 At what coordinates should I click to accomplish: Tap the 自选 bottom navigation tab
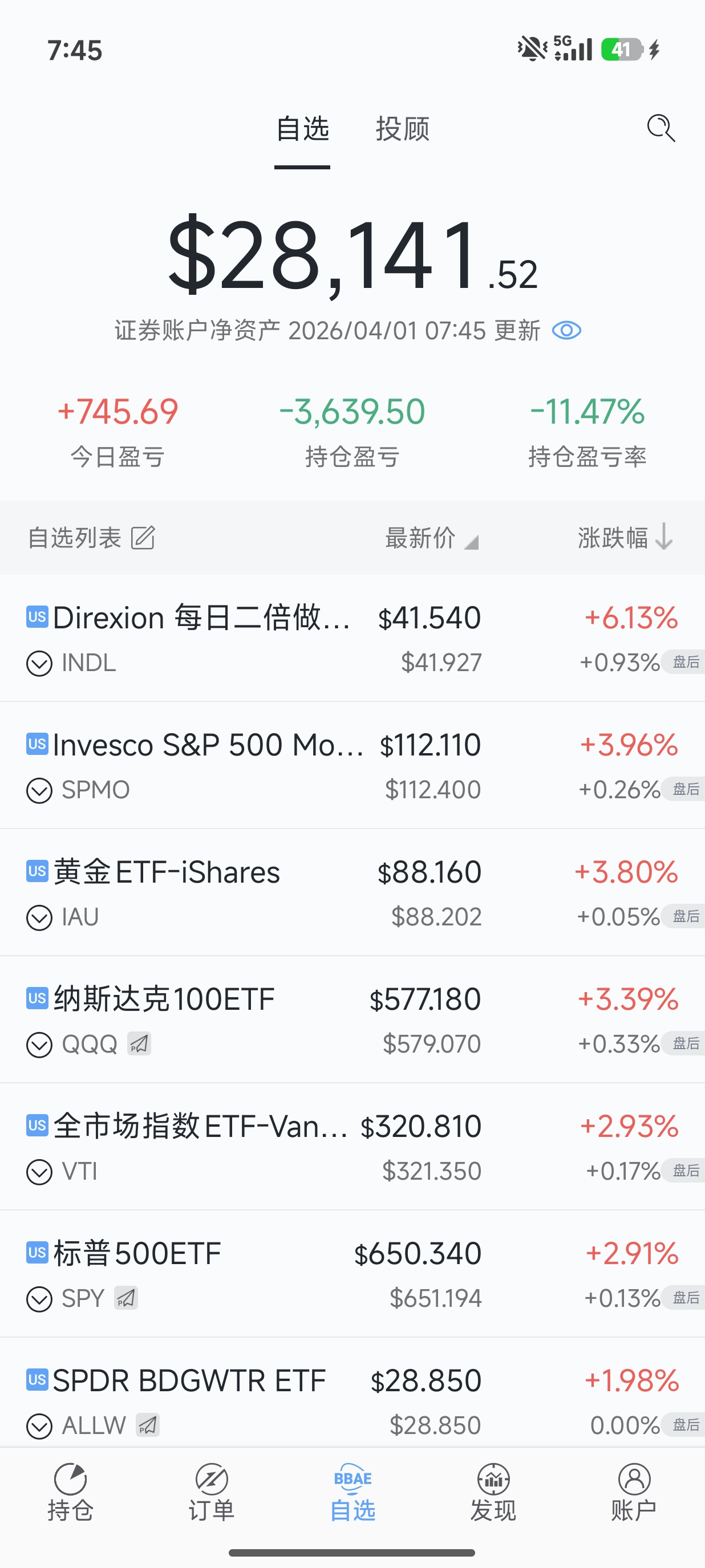(352, 1492)
